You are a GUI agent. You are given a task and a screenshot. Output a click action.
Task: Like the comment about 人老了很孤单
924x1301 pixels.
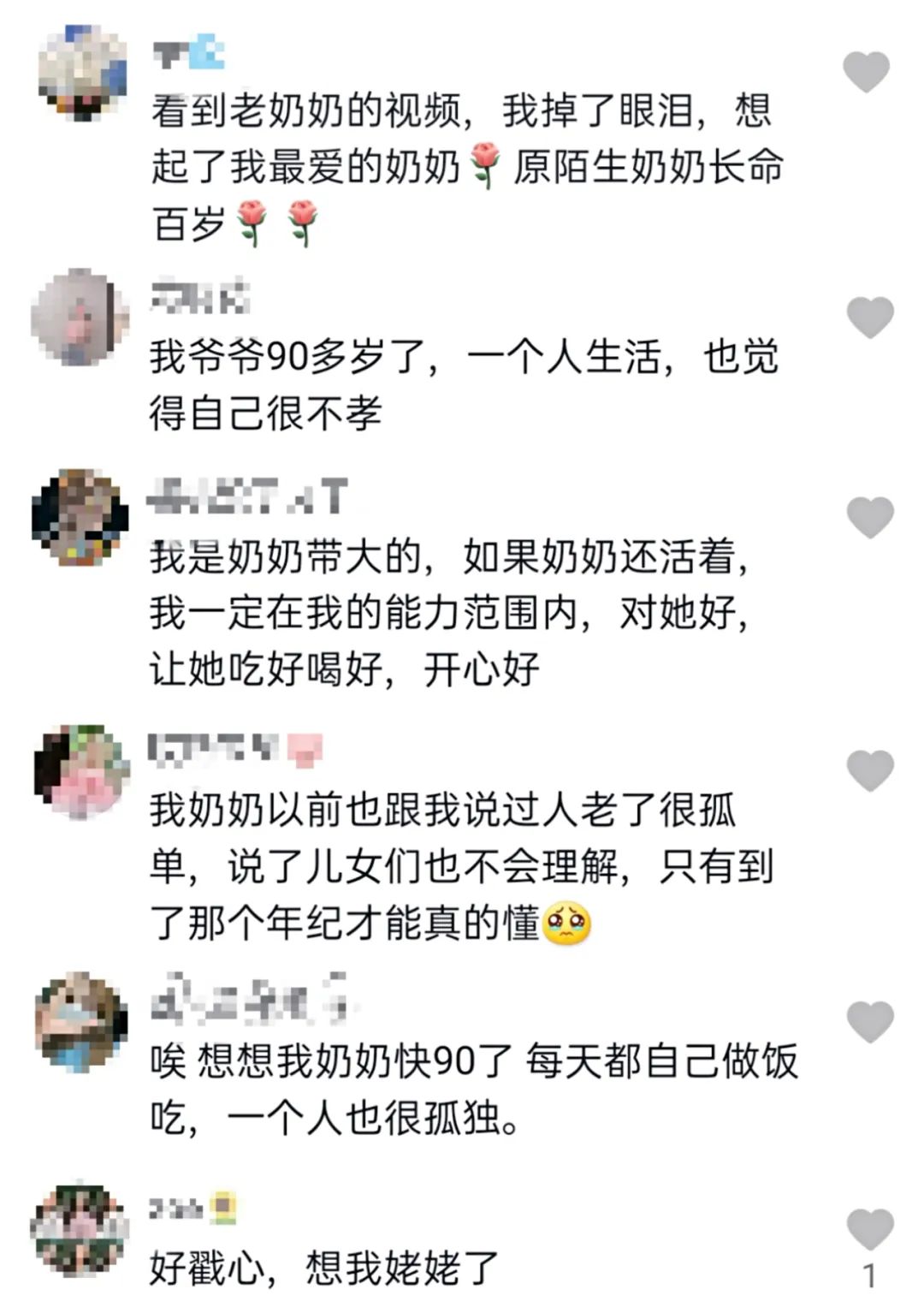click(869, 769)
